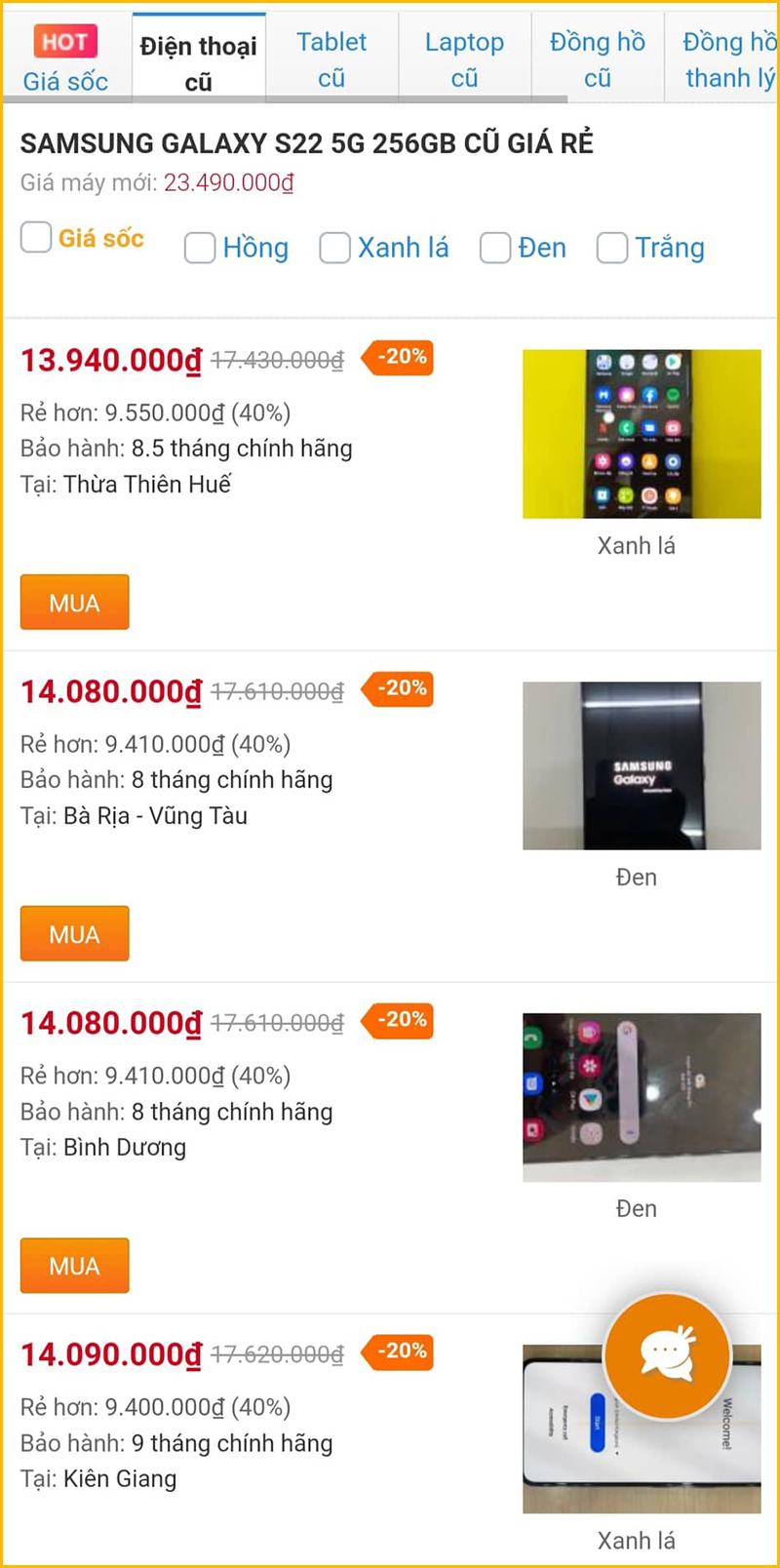Screen dimensions: 780x1568
Task: Enable the Giá sốc filter checkbox
Action: [x=35, y=237]
